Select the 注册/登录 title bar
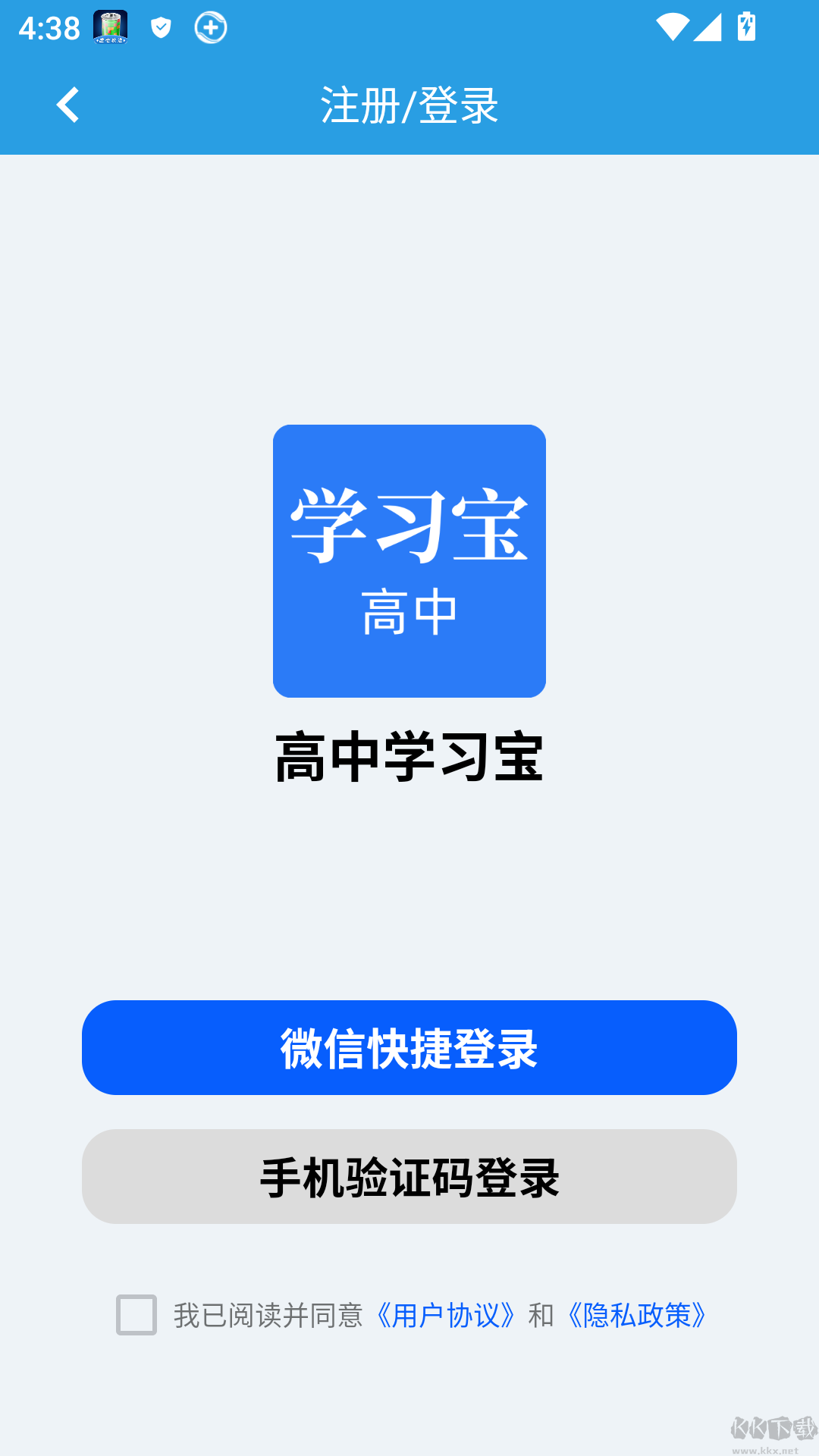Viewport: 819px width, 1456px height. click(x=409, y=105)
